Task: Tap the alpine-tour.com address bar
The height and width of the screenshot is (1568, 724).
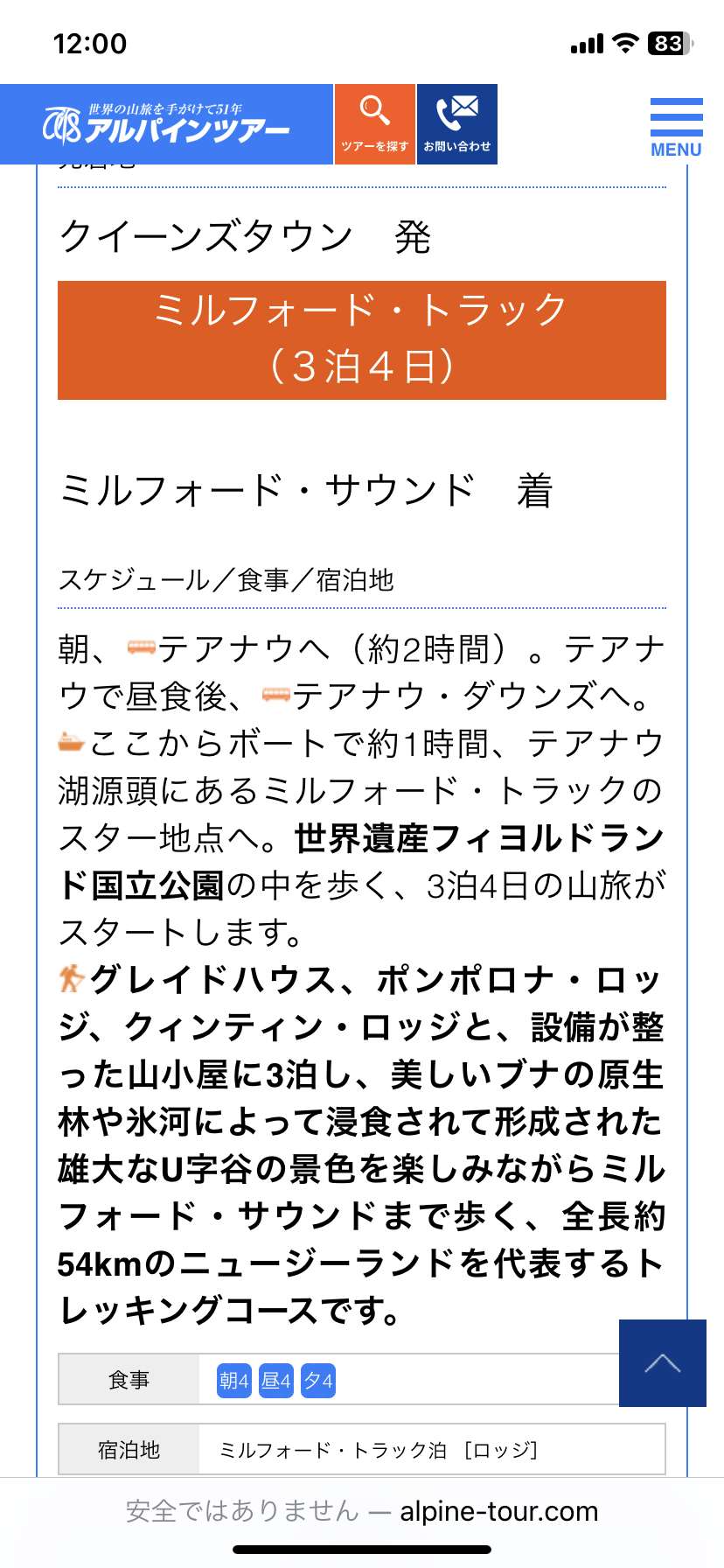Action: tap(362, 1511)
